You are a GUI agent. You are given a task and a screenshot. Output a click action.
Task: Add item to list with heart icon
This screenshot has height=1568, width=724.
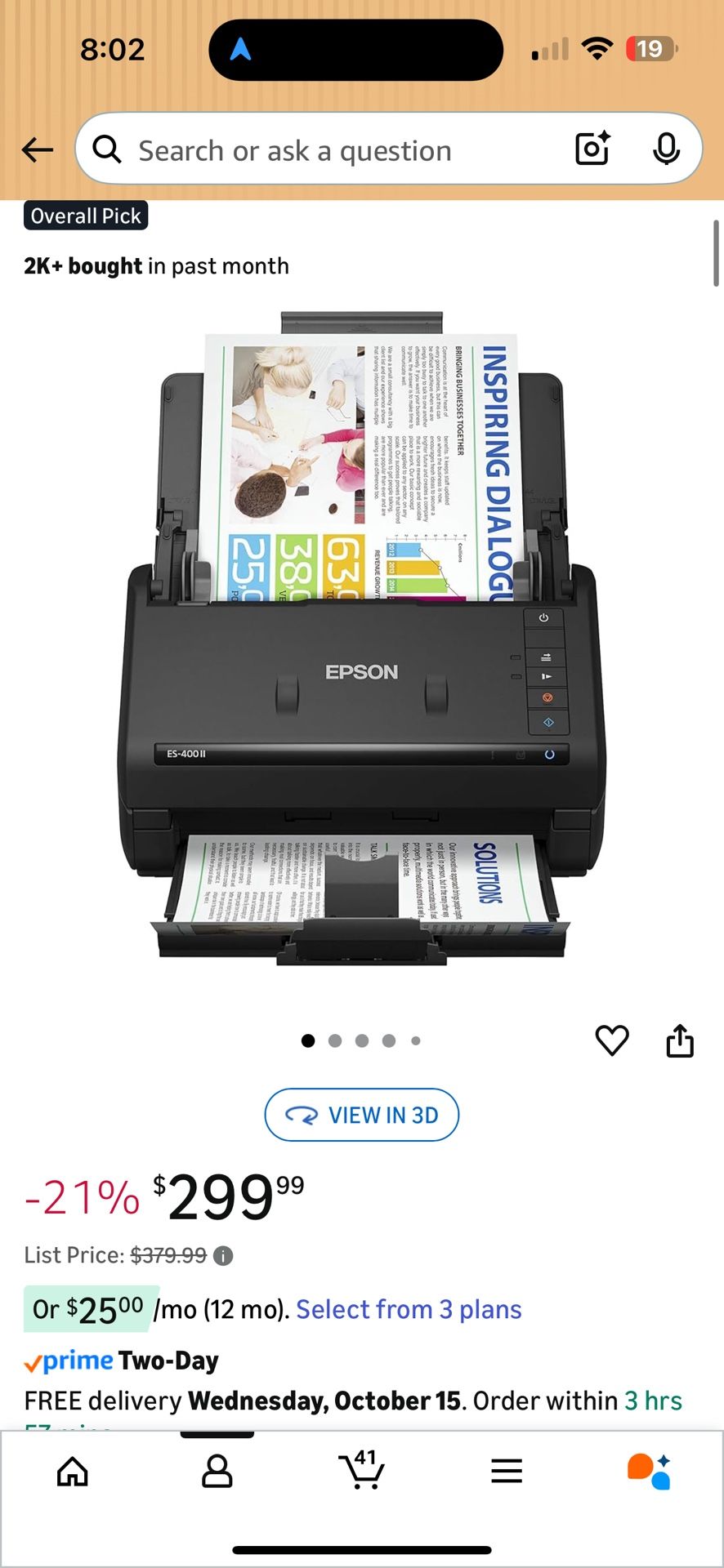tap(612, 1040)
